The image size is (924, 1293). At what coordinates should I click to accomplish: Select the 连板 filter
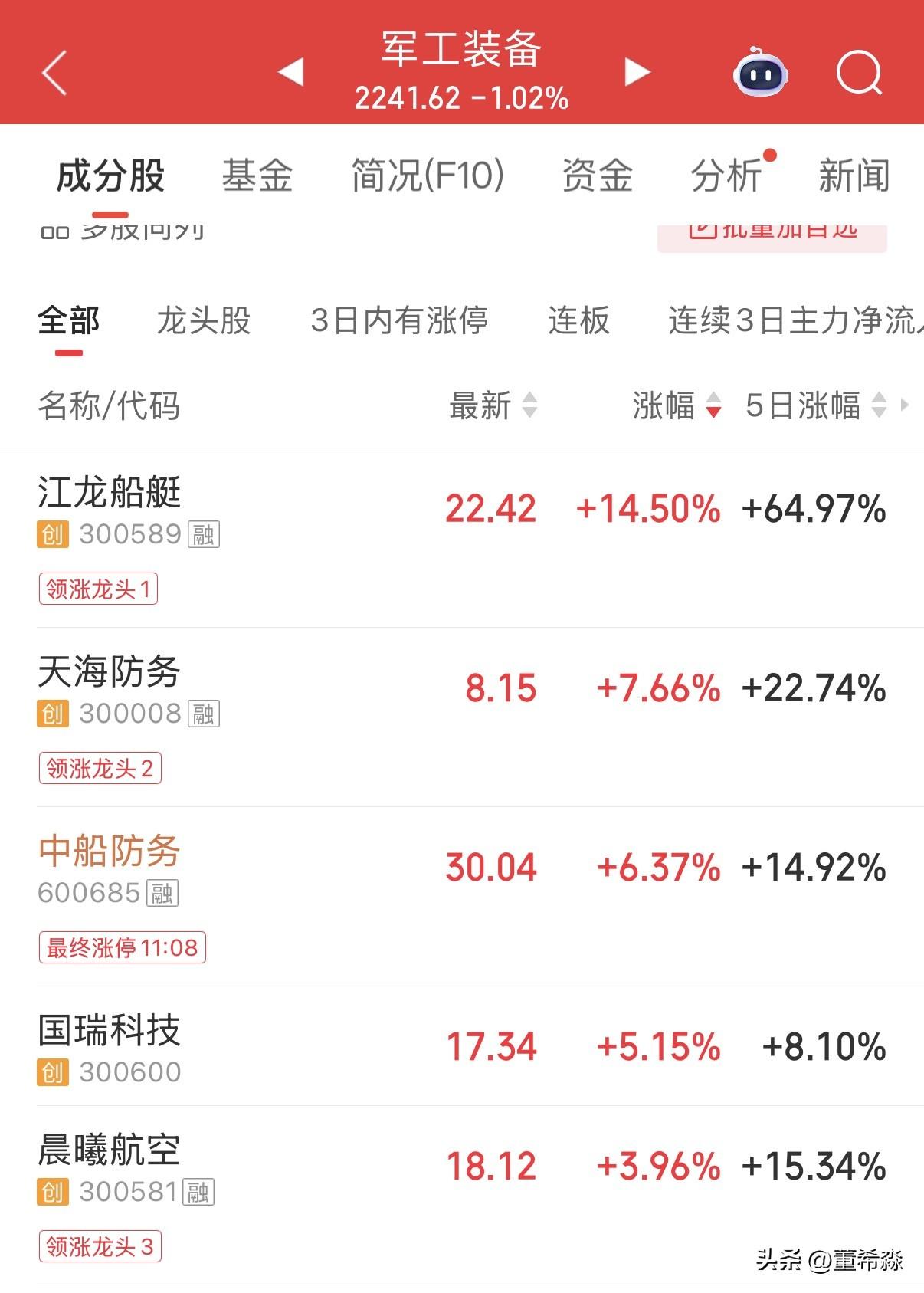click(x=578, y=320)
